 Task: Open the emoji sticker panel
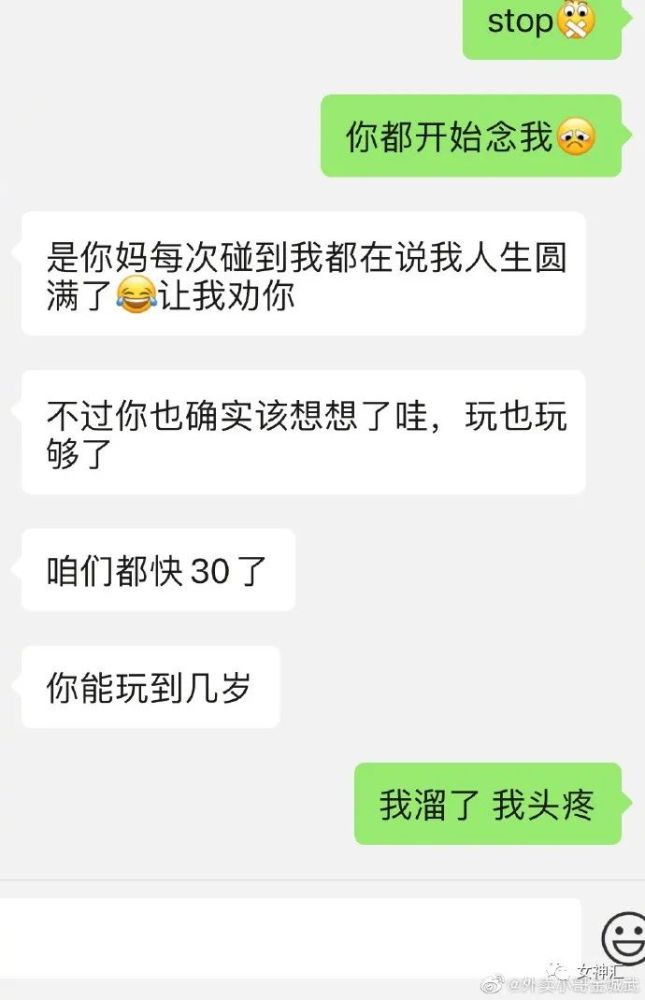click(624, 938)
